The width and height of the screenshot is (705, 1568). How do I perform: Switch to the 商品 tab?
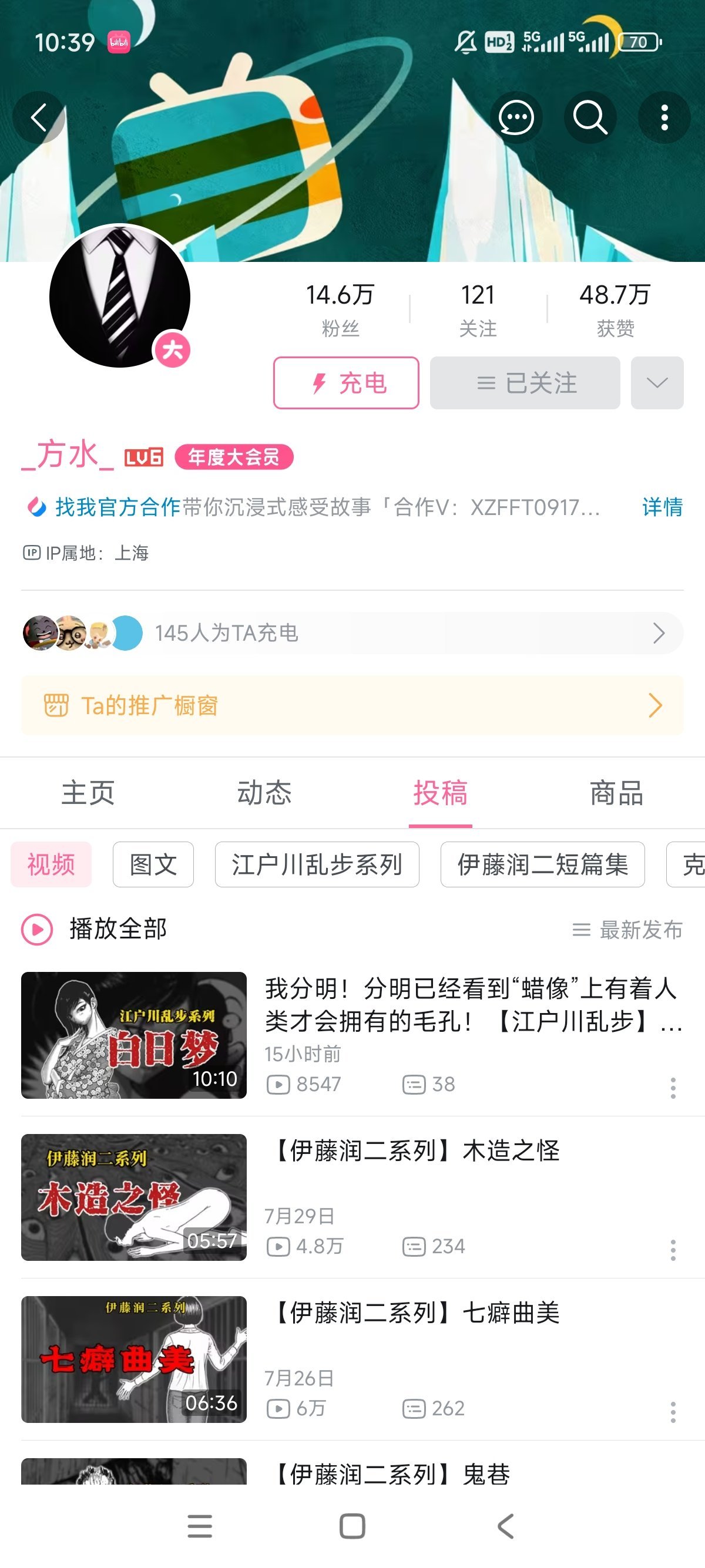616,793
